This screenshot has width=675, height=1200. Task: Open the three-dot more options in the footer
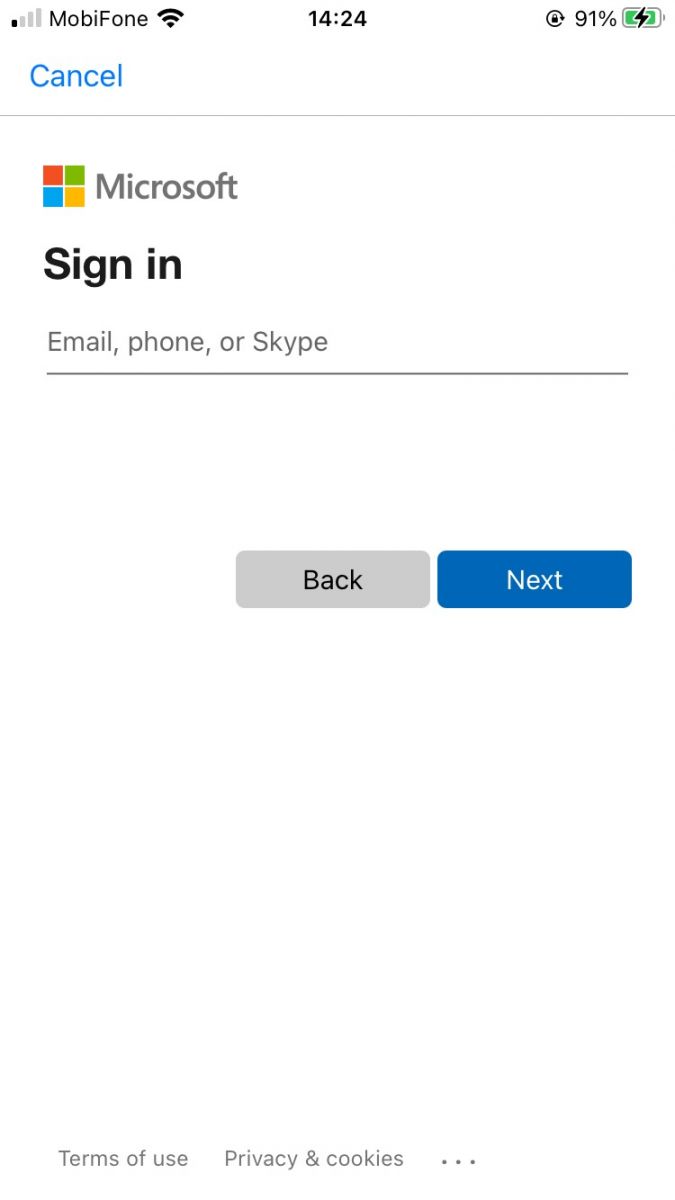(458, 1161)
